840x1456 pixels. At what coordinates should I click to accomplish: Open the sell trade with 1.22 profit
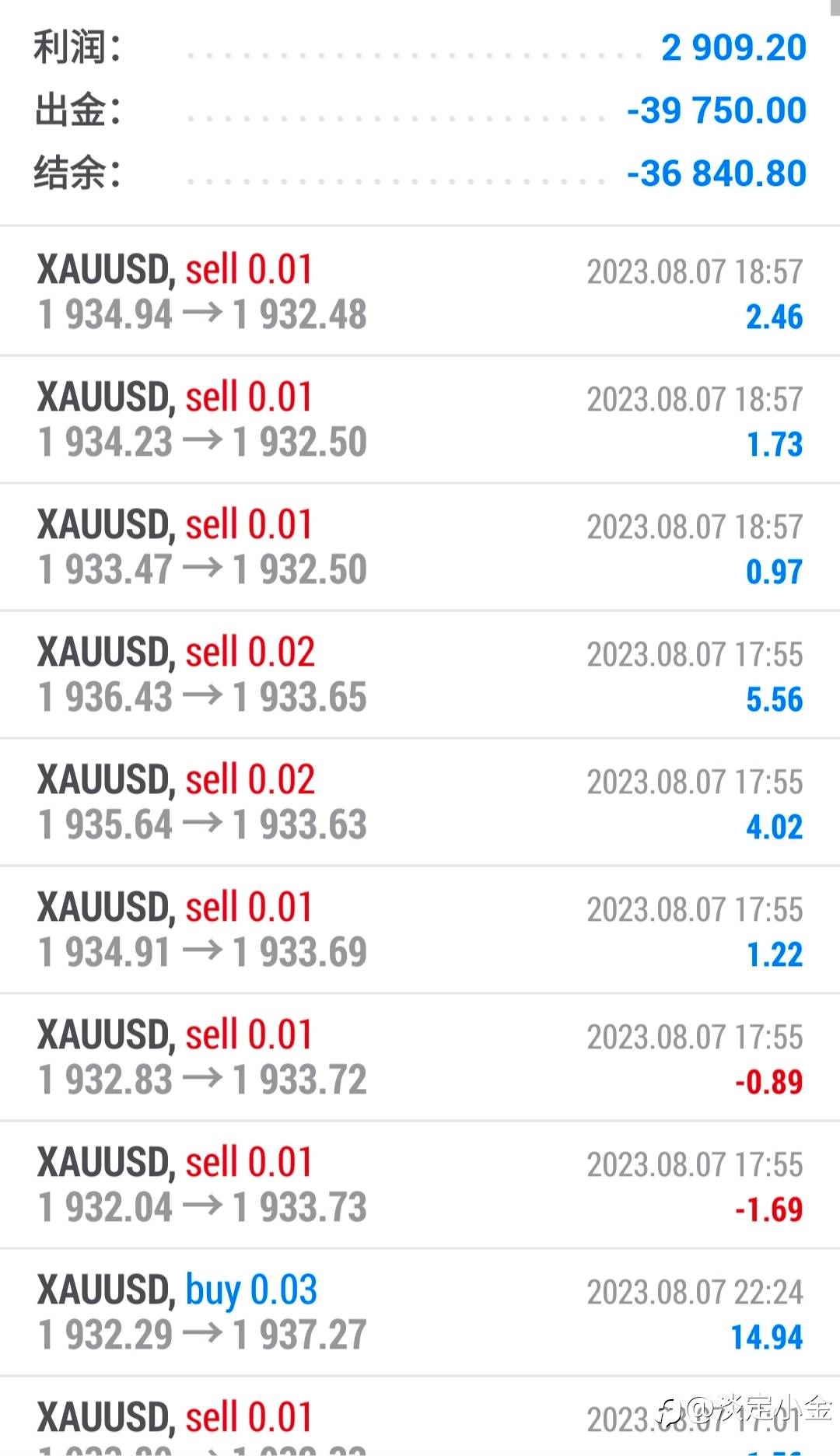[420, 929]
